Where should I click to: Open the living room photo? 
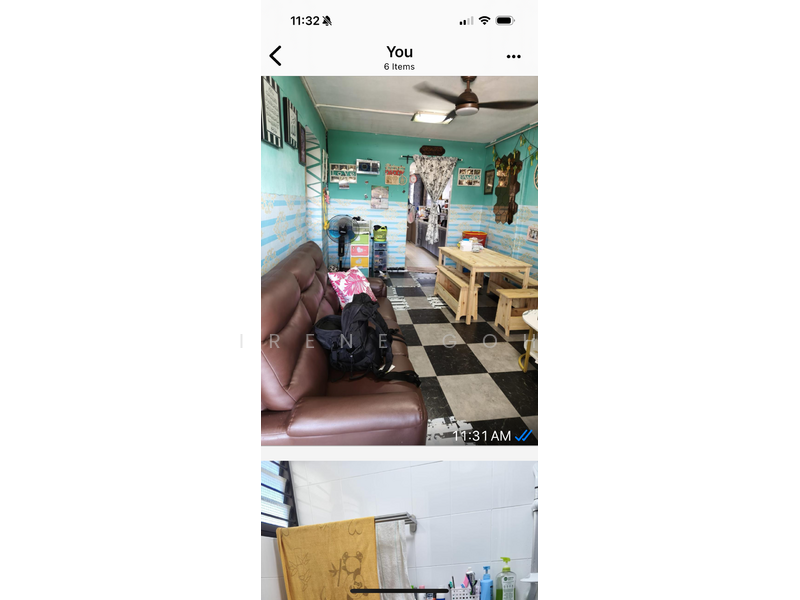pos(399,260)
